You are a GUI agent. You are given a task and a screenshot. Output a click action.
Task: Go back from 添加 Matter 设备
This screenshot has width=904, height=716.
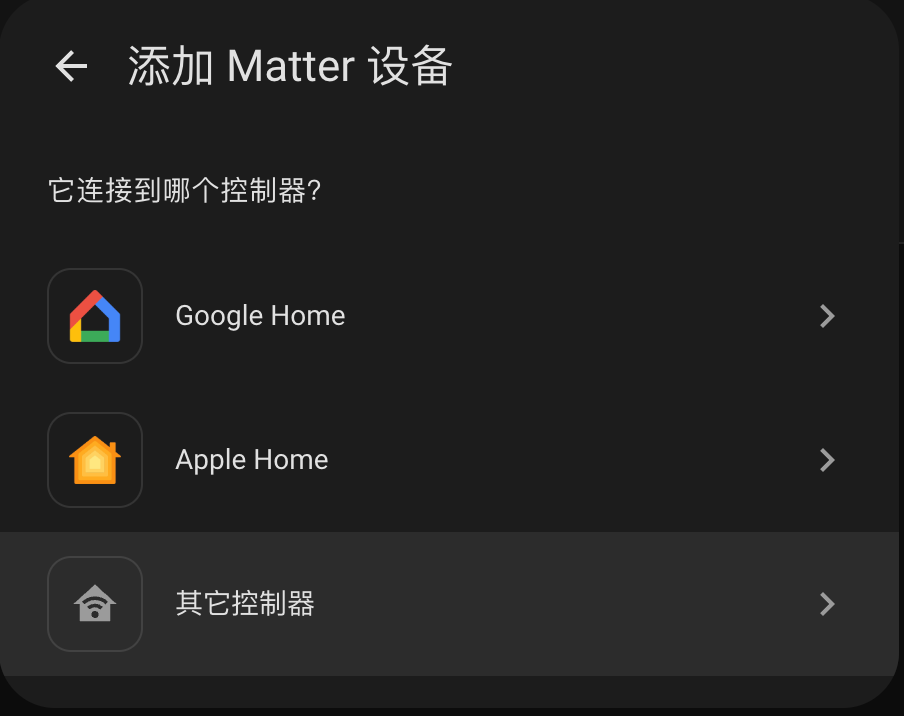coord(71,67)
